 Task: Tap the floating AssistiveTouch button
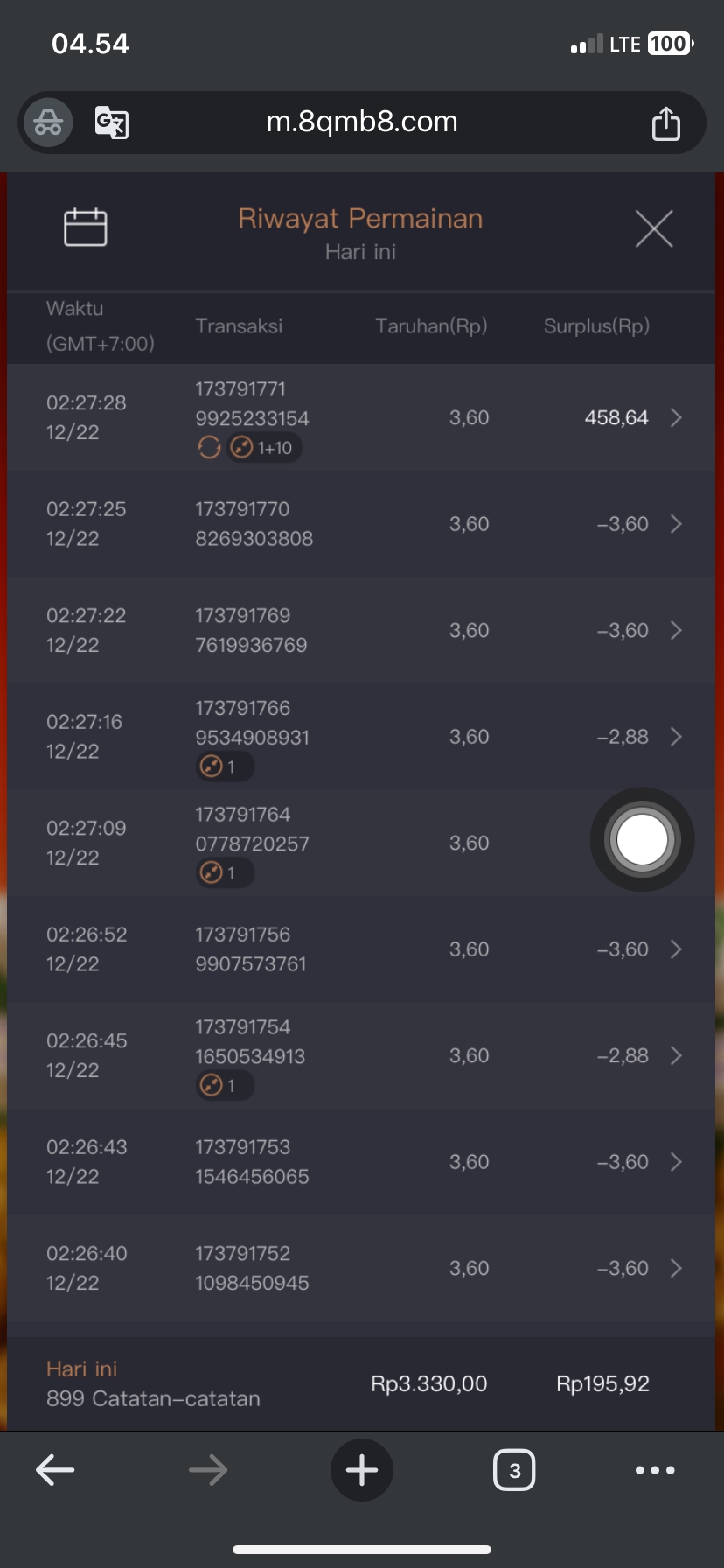pyautogui.click(x=643, y=840)
